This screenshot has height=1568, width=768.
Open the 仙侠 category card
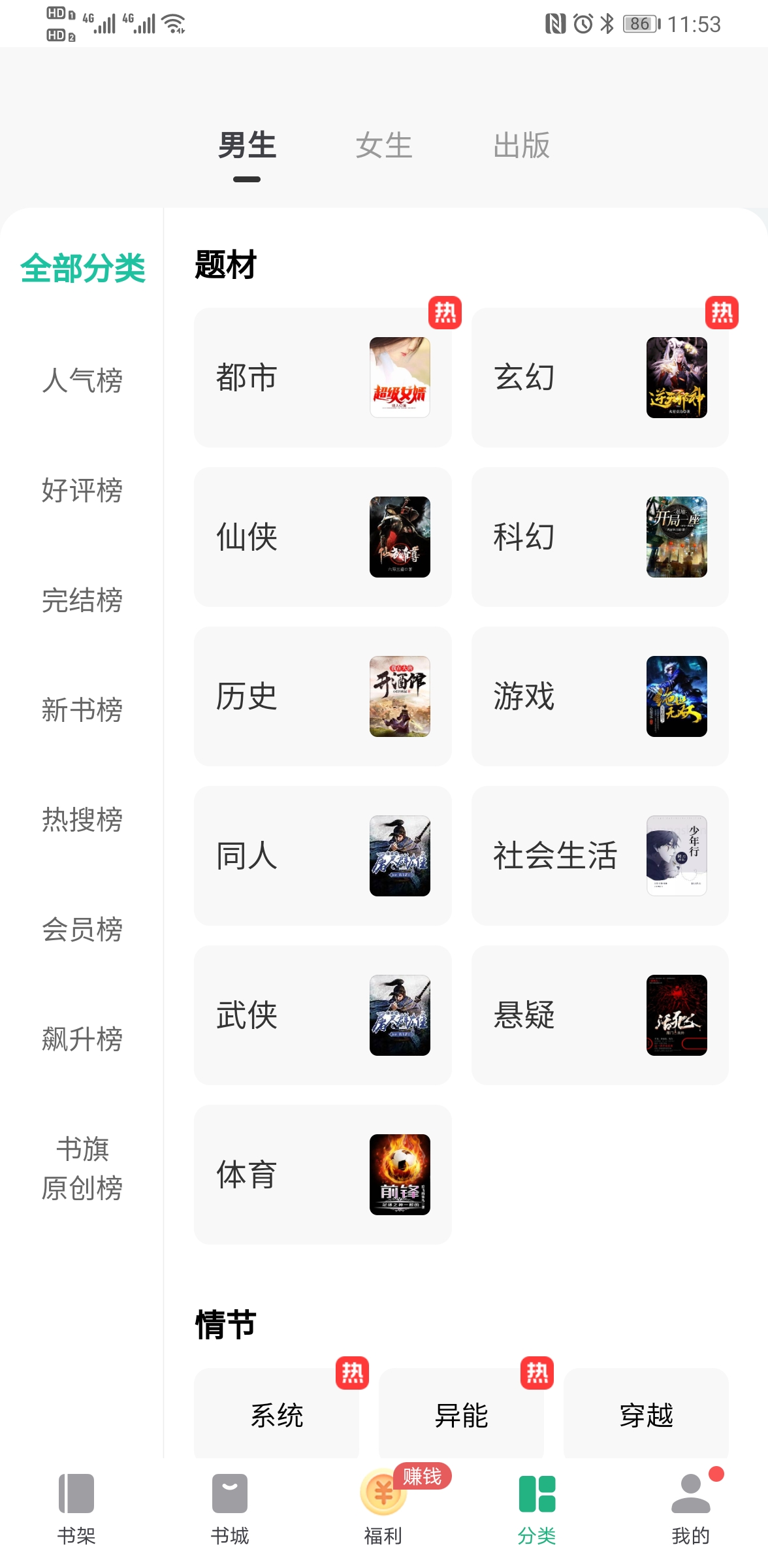point(323,537)
